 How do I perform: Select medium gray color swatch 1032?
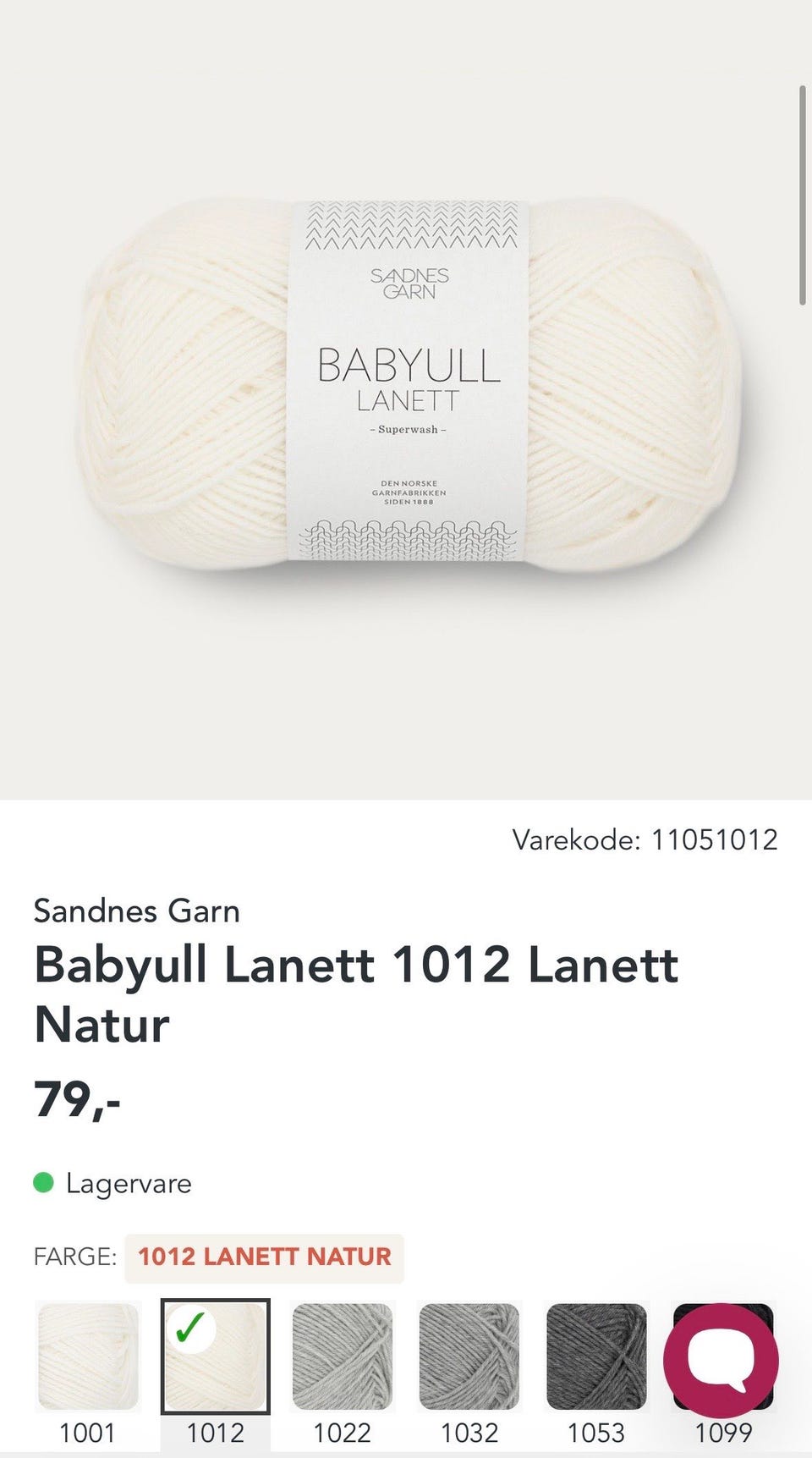coord(468,1354)
